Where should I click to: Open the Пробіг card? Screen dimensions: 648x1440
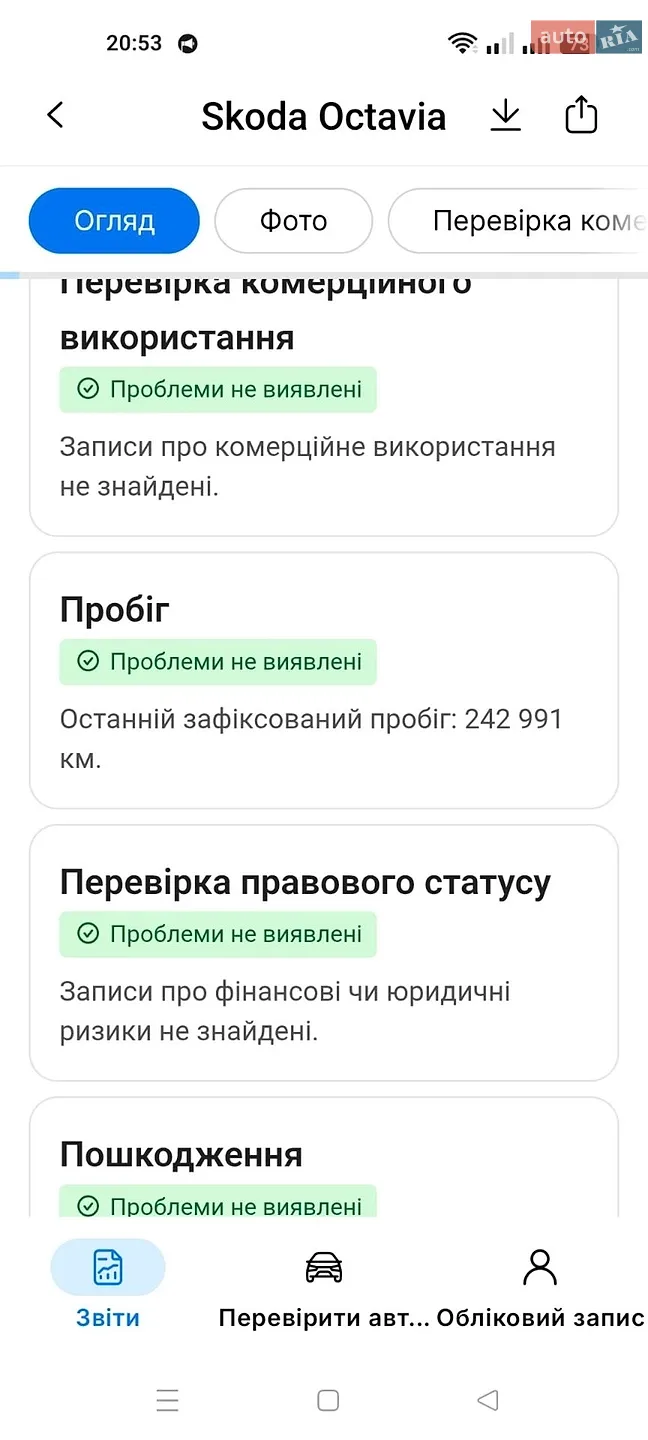point(324,680)
